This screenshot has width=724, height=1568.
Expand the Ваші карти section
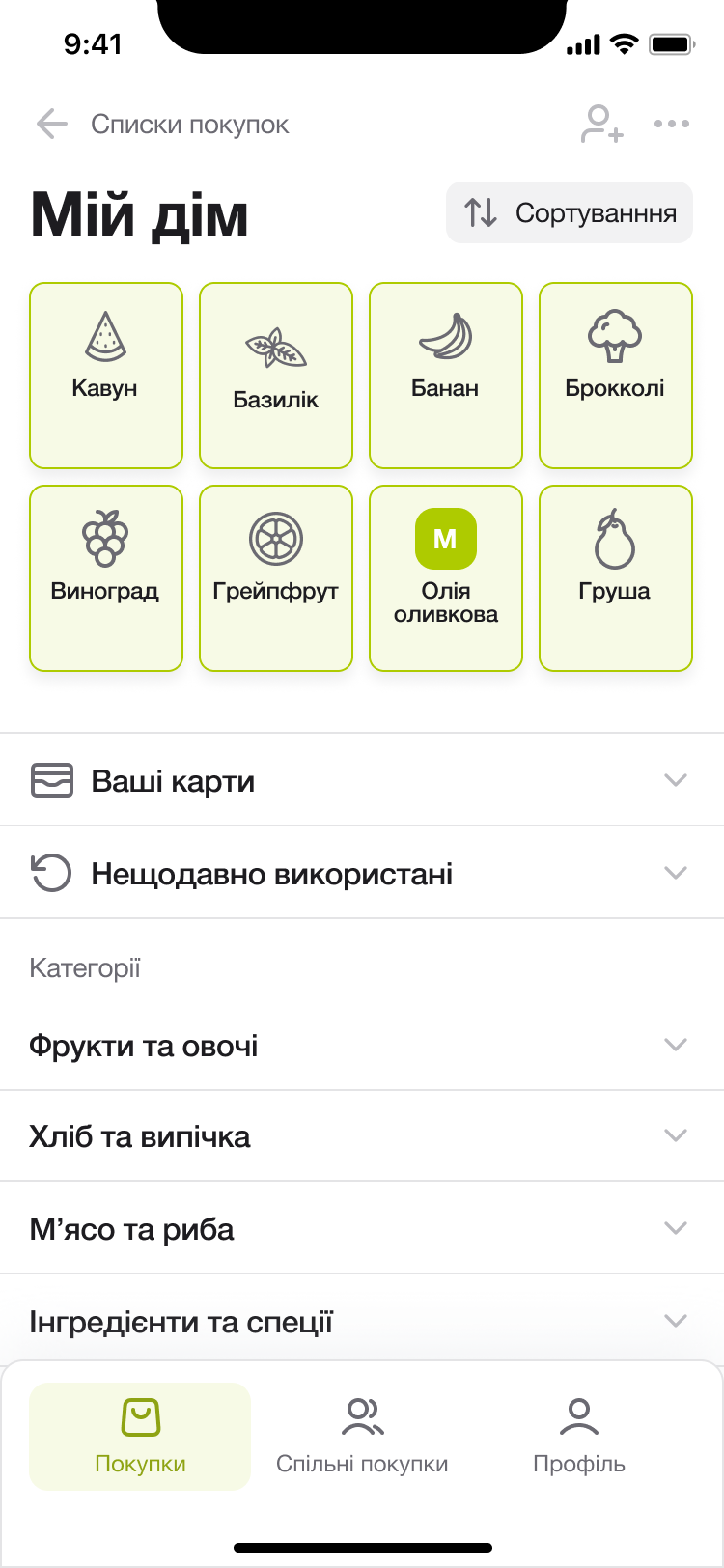tap(362, 780)
